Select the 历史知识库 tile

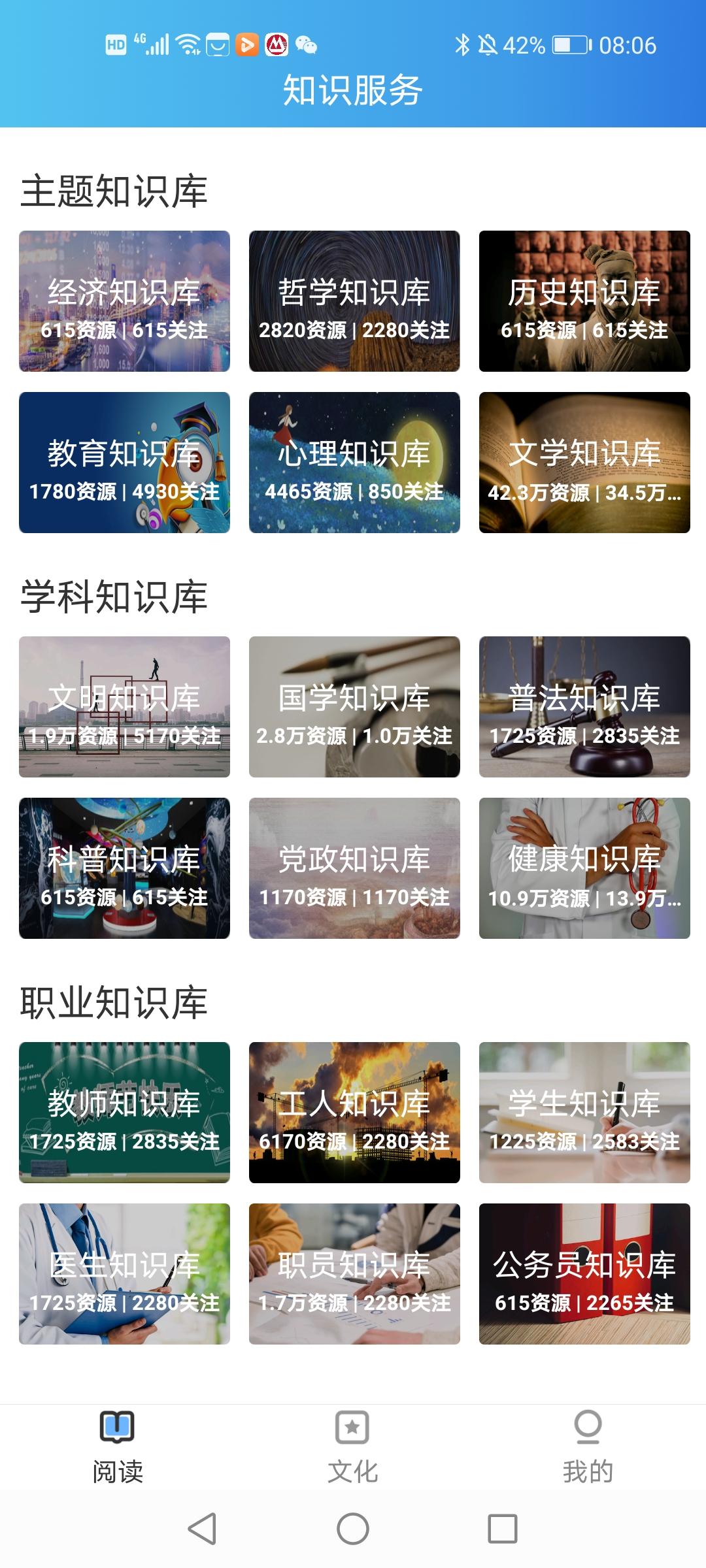tap(584, 301)
